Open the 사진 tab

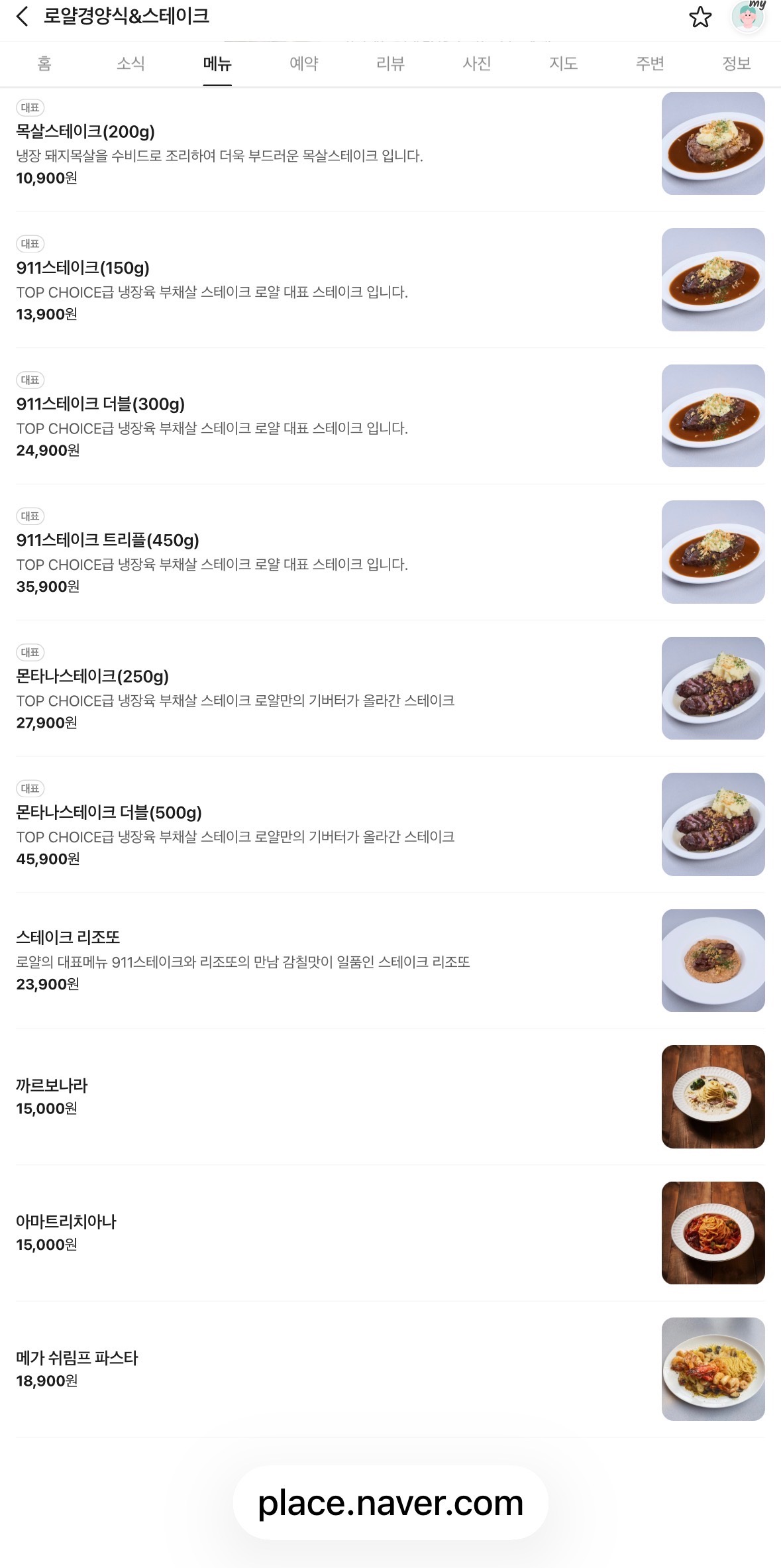[477, 64]
